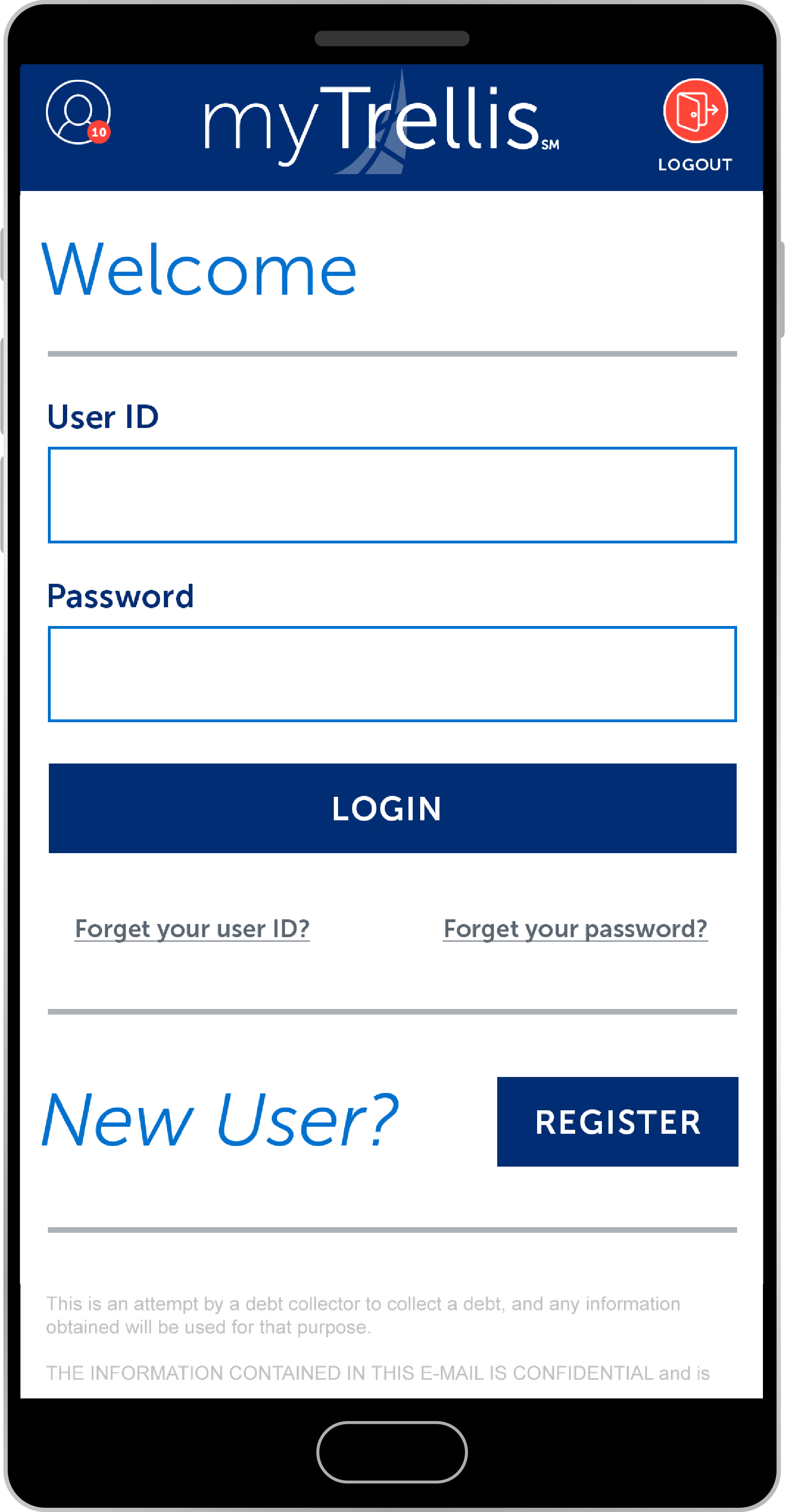The height and width of the screenshot is (1512, 785).
Task: Follow the "Forget your password?" link
Action: pyautogui.click(x=576, y=929)
